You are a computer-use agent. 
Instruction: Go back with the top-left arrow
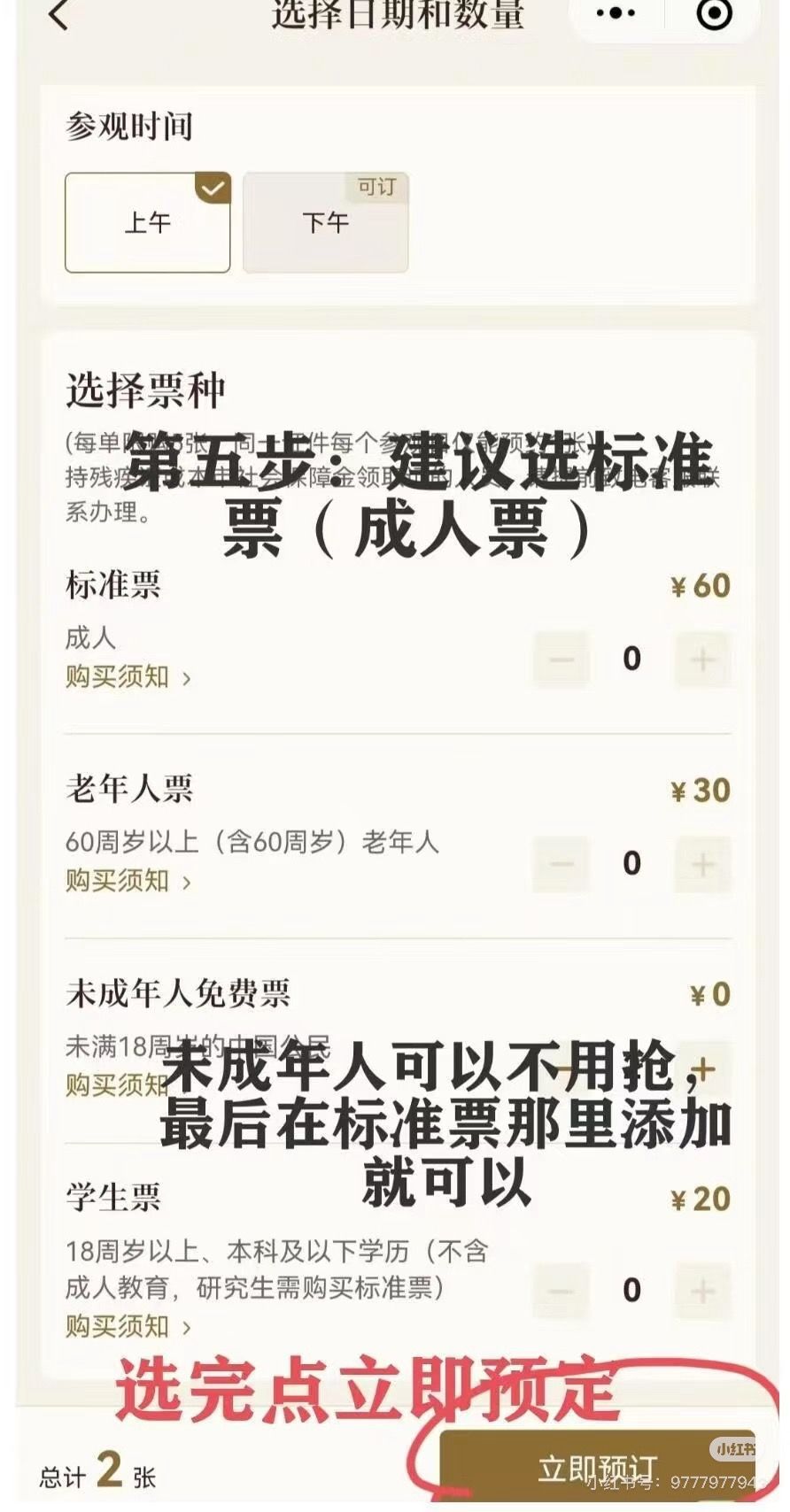coord(58,15)
